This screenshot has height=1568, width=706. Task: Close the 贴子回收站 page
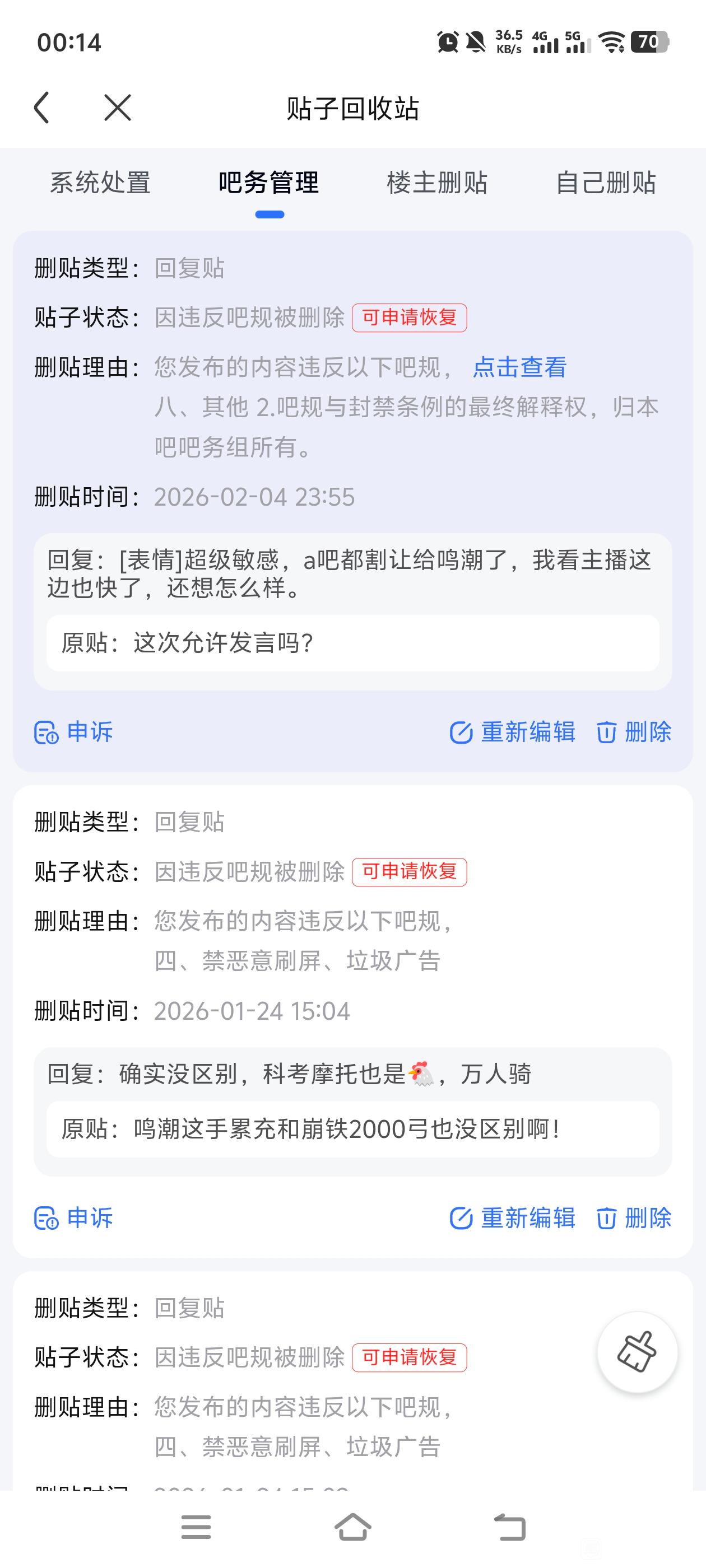coord(117,108)
